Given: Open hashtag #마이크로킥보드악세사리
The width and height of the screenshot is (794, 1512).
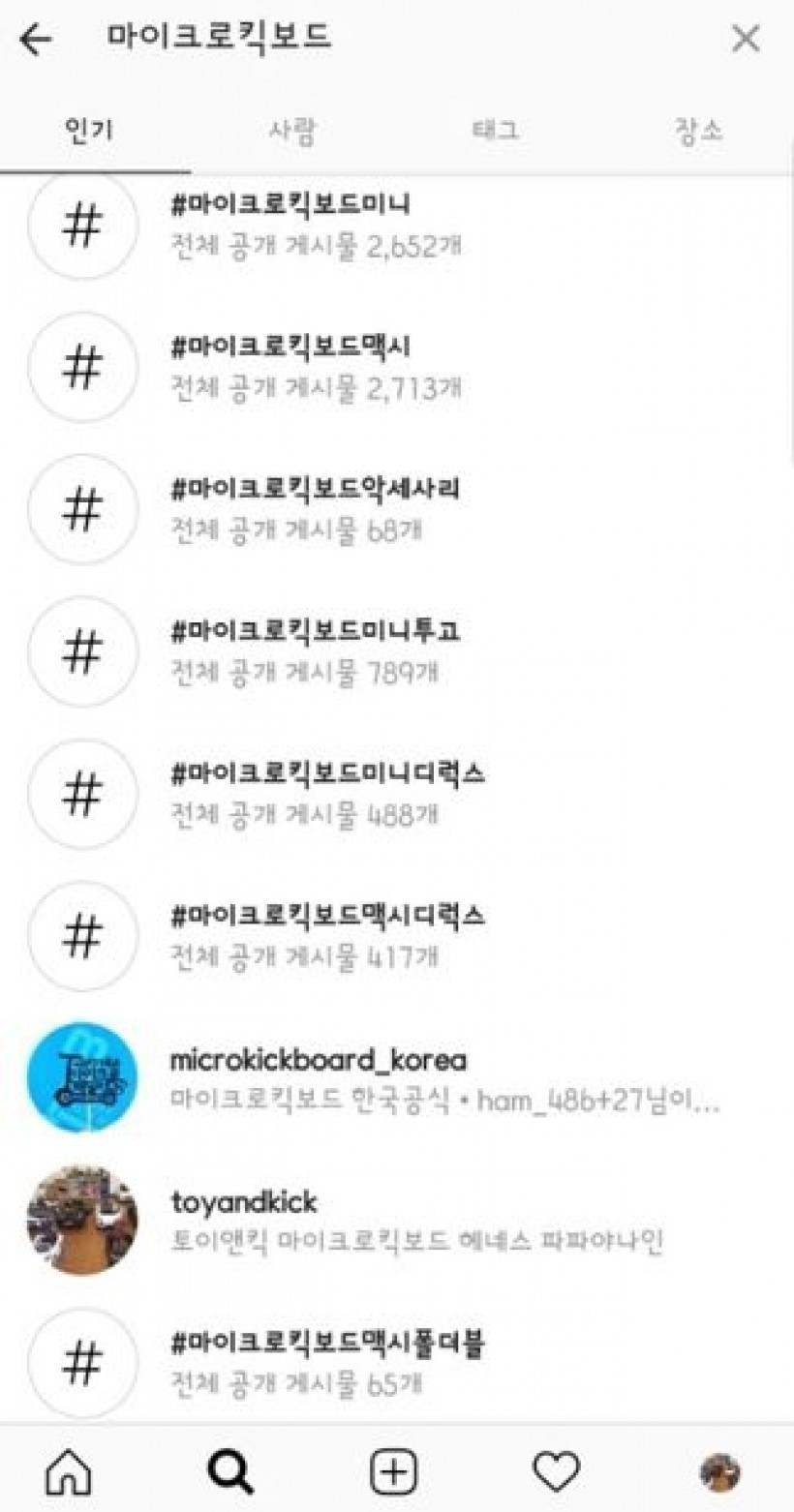Looking at the screenshot, I should click(314, 508).
